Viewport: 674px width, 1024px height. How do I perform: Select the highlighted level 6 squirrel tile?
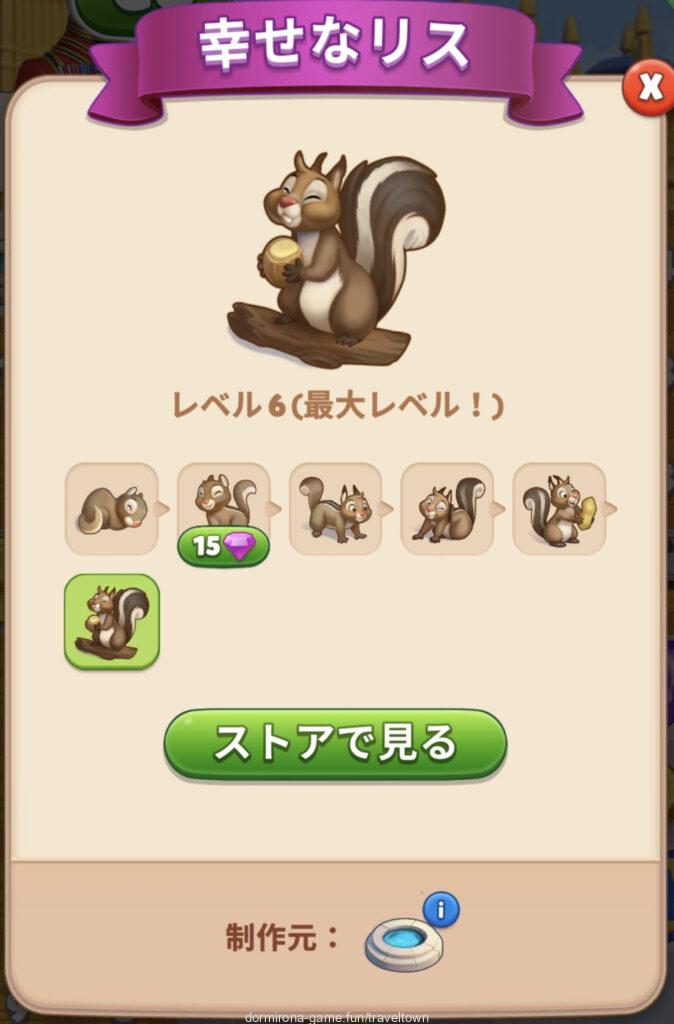click(112, 621)
